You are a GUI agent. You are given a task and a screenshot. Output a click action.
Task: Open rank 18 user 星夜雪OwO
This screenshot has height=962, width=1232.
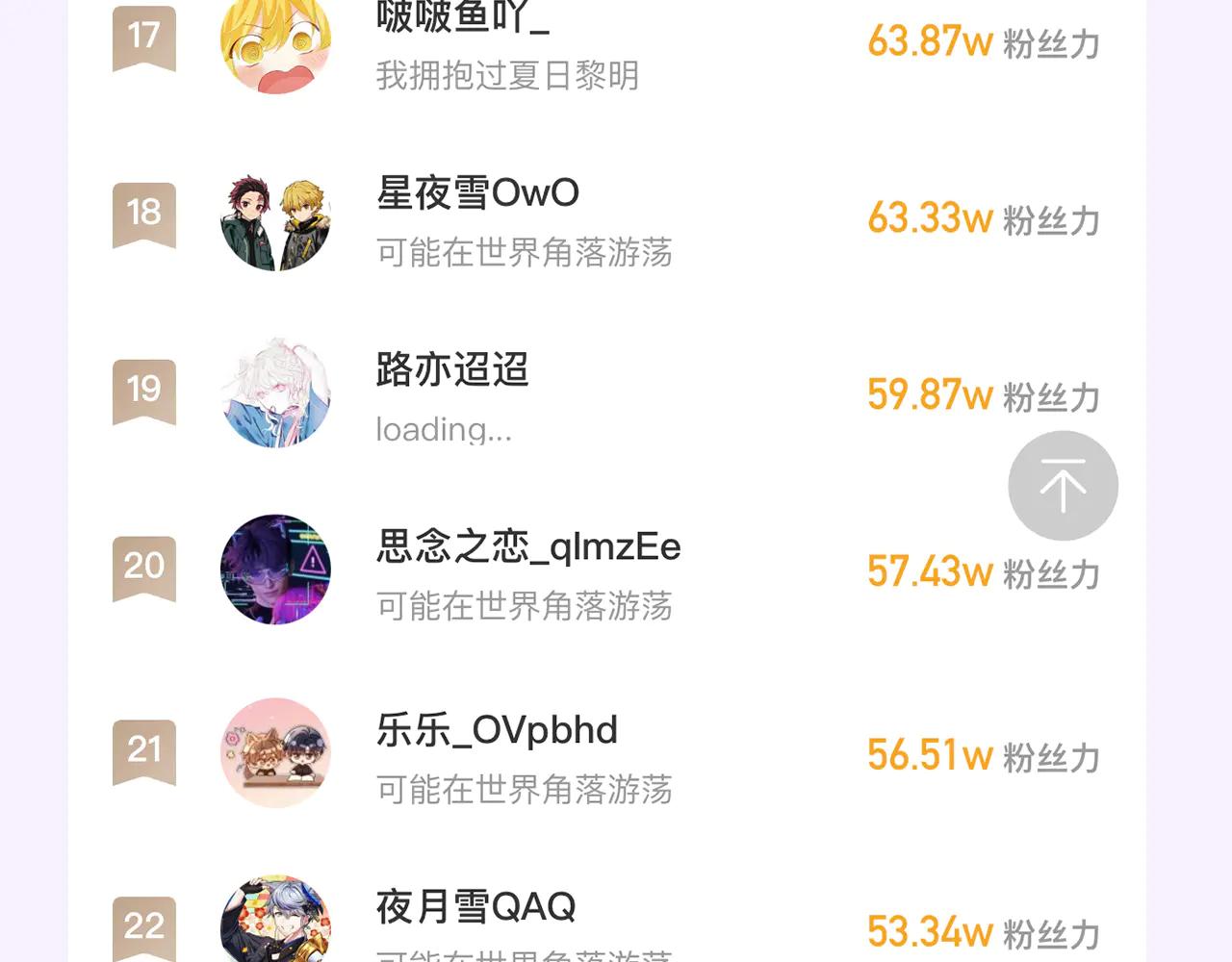point(477,193)
